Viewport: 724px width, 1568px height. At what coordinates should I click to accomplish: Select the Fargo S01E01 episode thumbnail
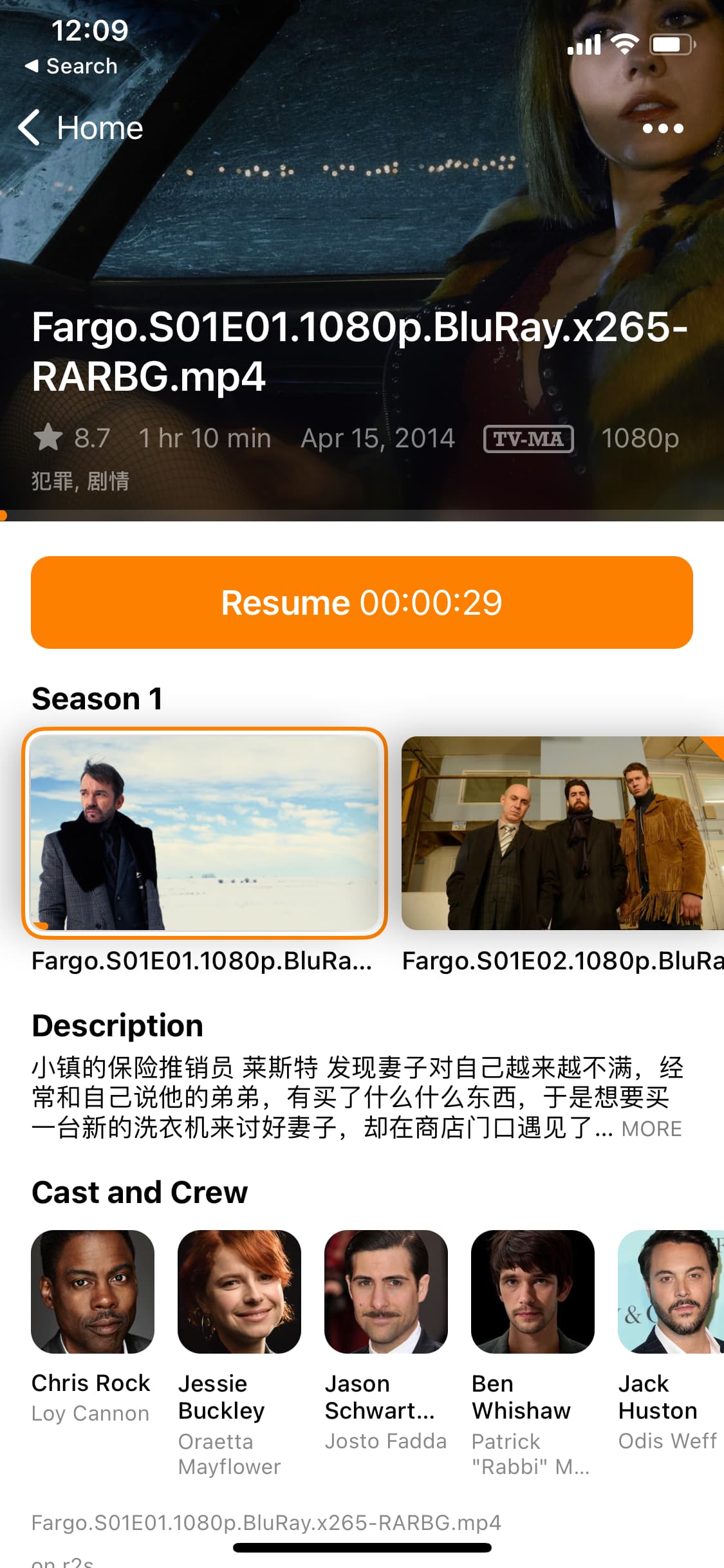coord(205,833)
